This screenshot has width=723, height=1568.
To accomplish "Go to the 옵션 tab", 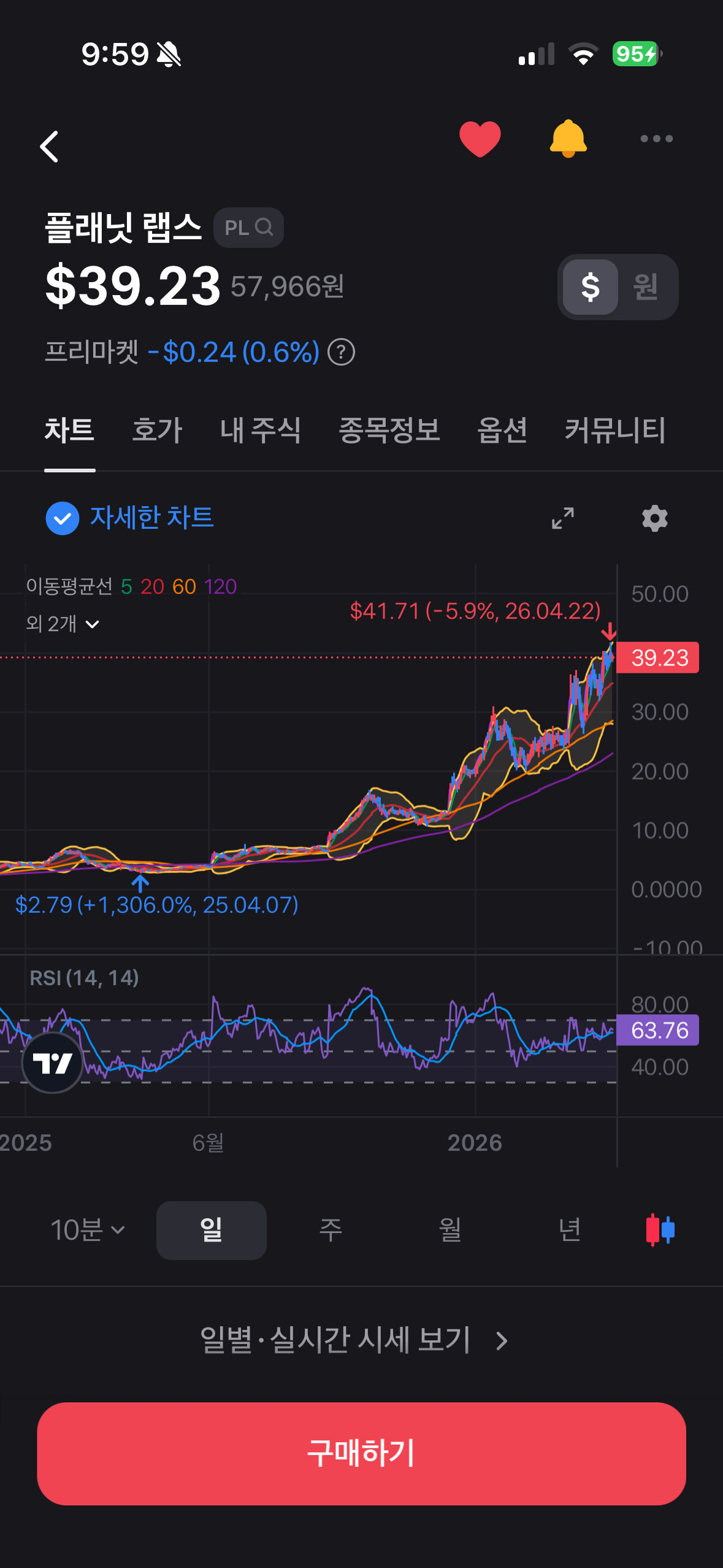I will click(x=502, y=429).
